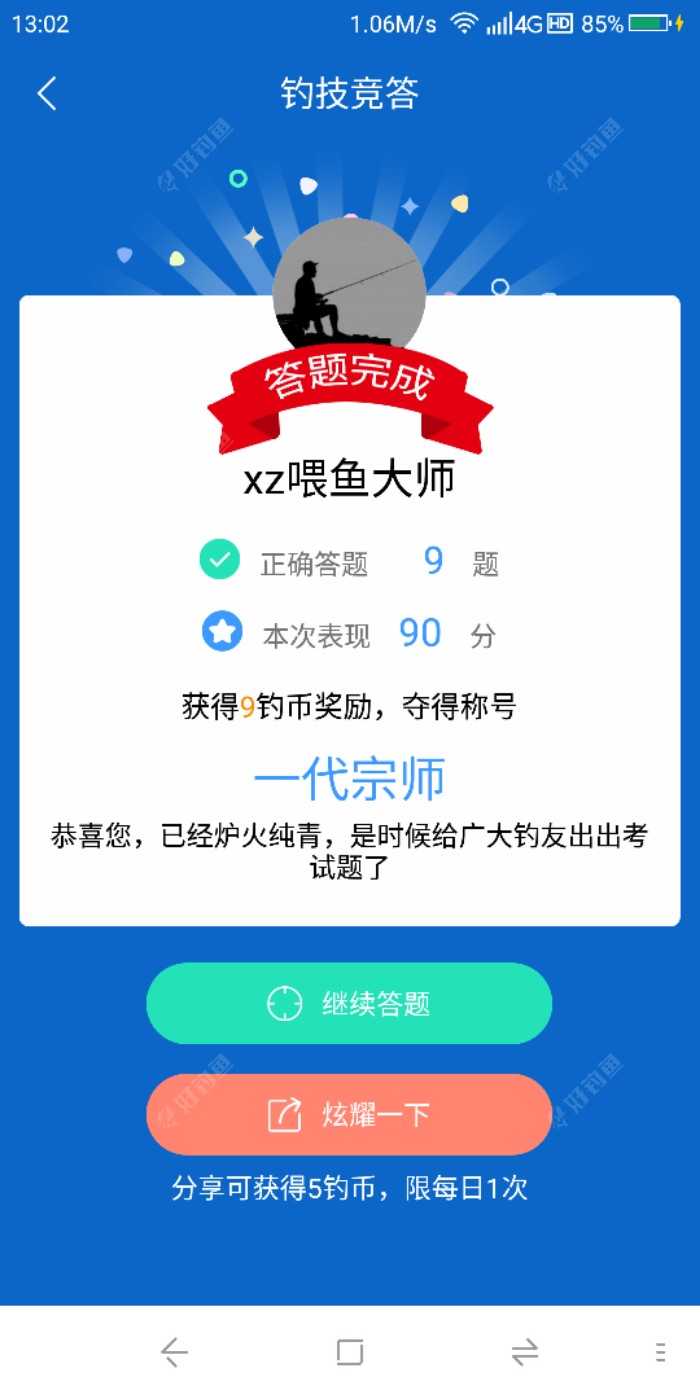Share results with 炫耀一下
Screen dimensions: 700x1399
tap(349, 1114)
